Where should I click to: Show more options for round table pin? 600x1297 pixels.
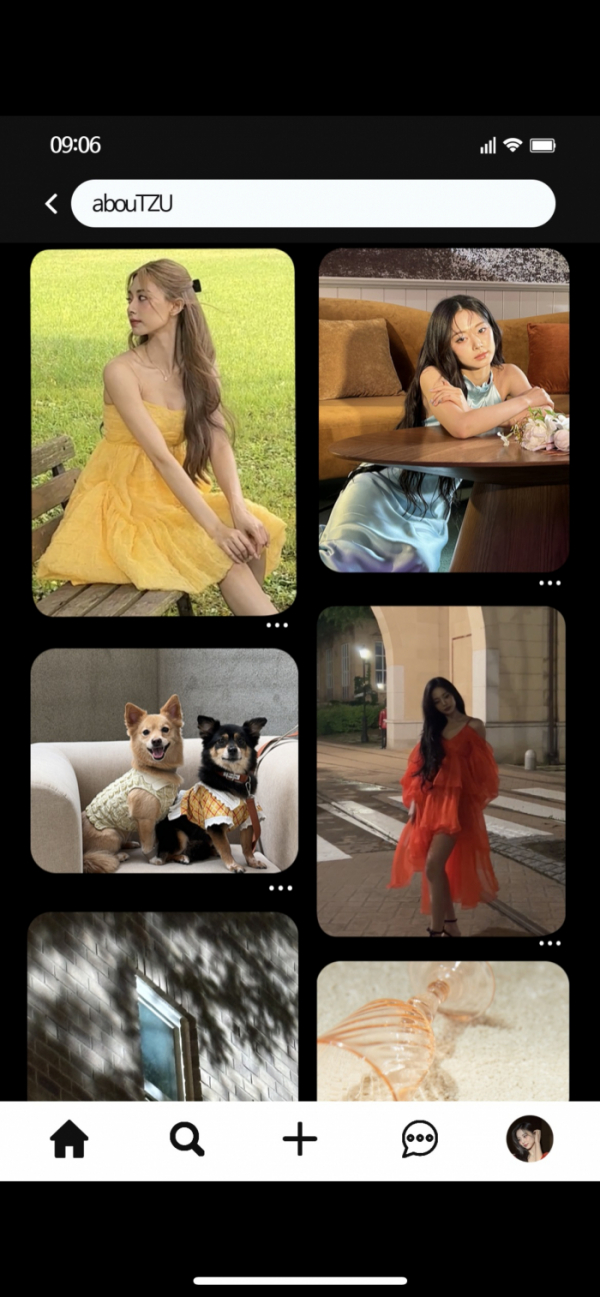point(550,582)
